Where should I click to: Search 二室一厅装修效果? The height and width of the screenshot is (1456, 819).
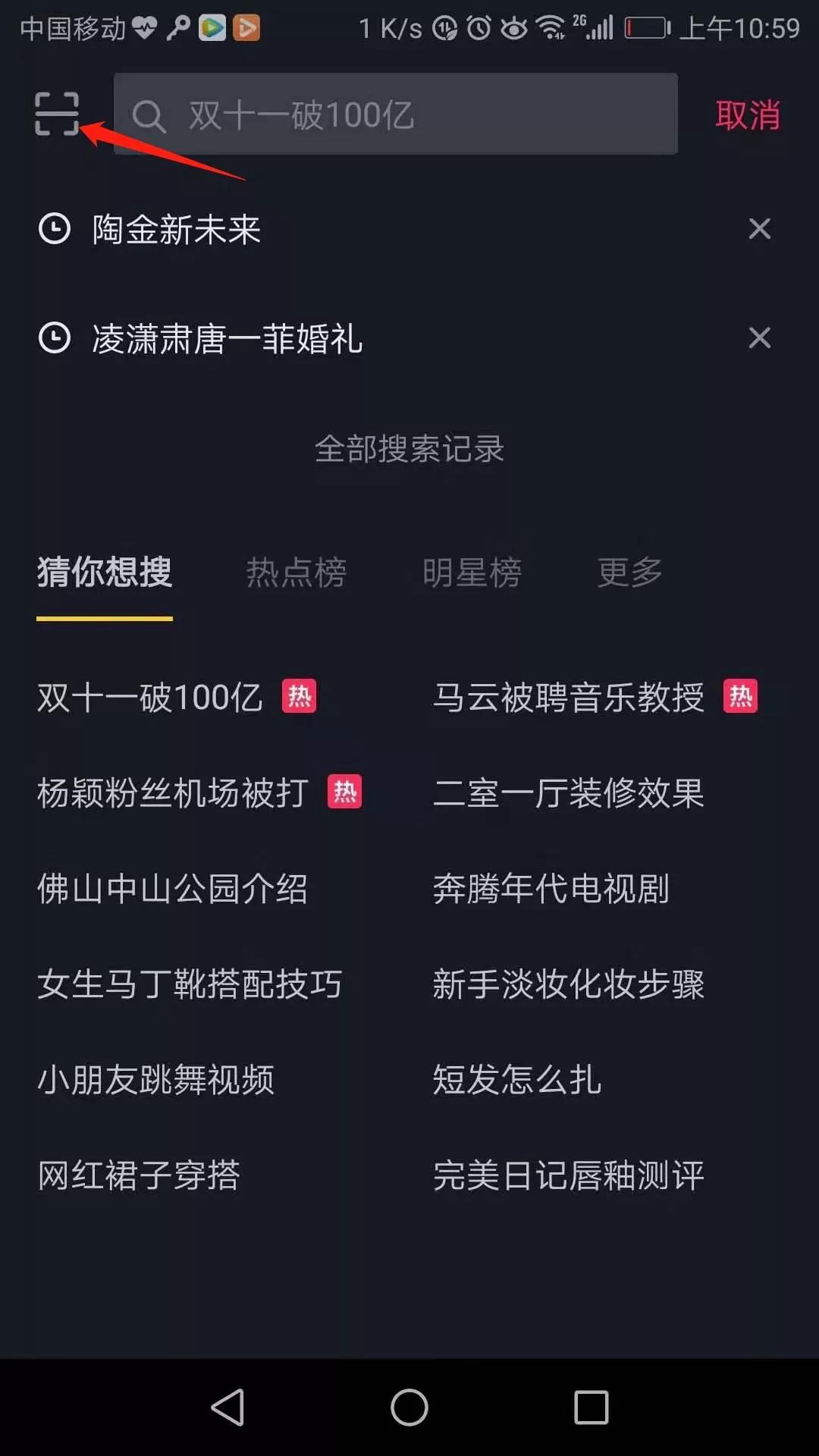pos(568,793)
